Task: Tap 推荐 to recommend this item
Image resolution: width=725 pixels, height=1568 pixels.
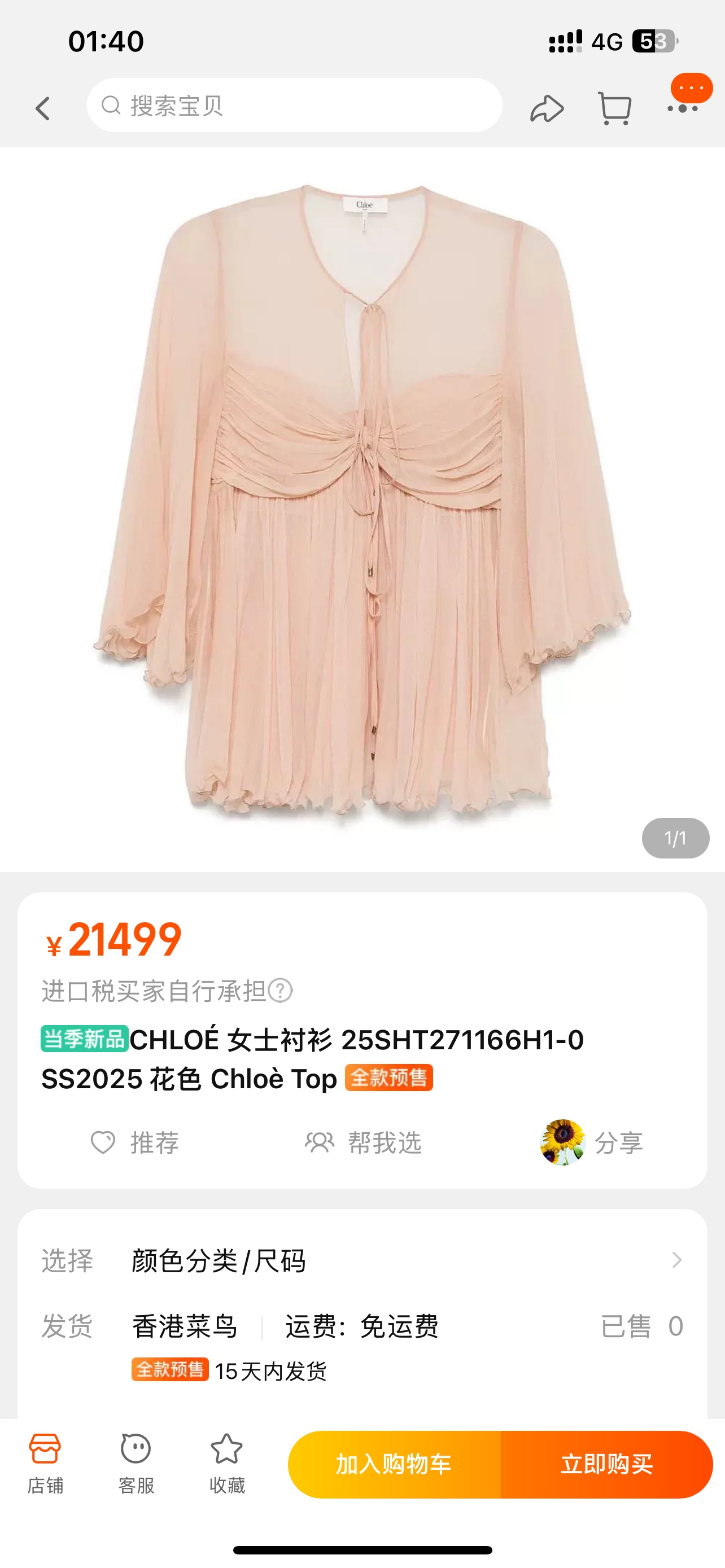Action: [x=135, y=1142]
